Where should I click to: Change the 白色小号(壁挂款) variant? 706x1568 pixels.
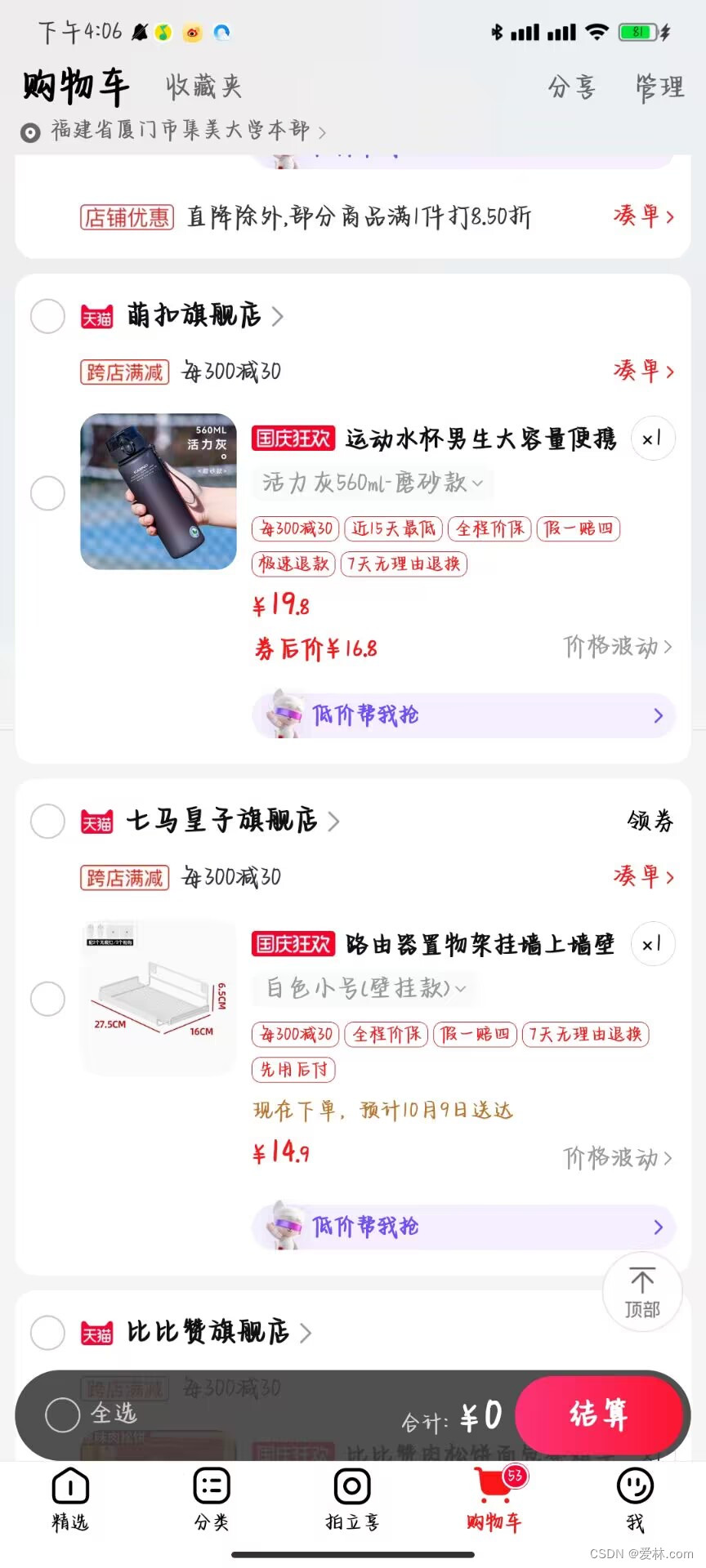click(365, 988)
